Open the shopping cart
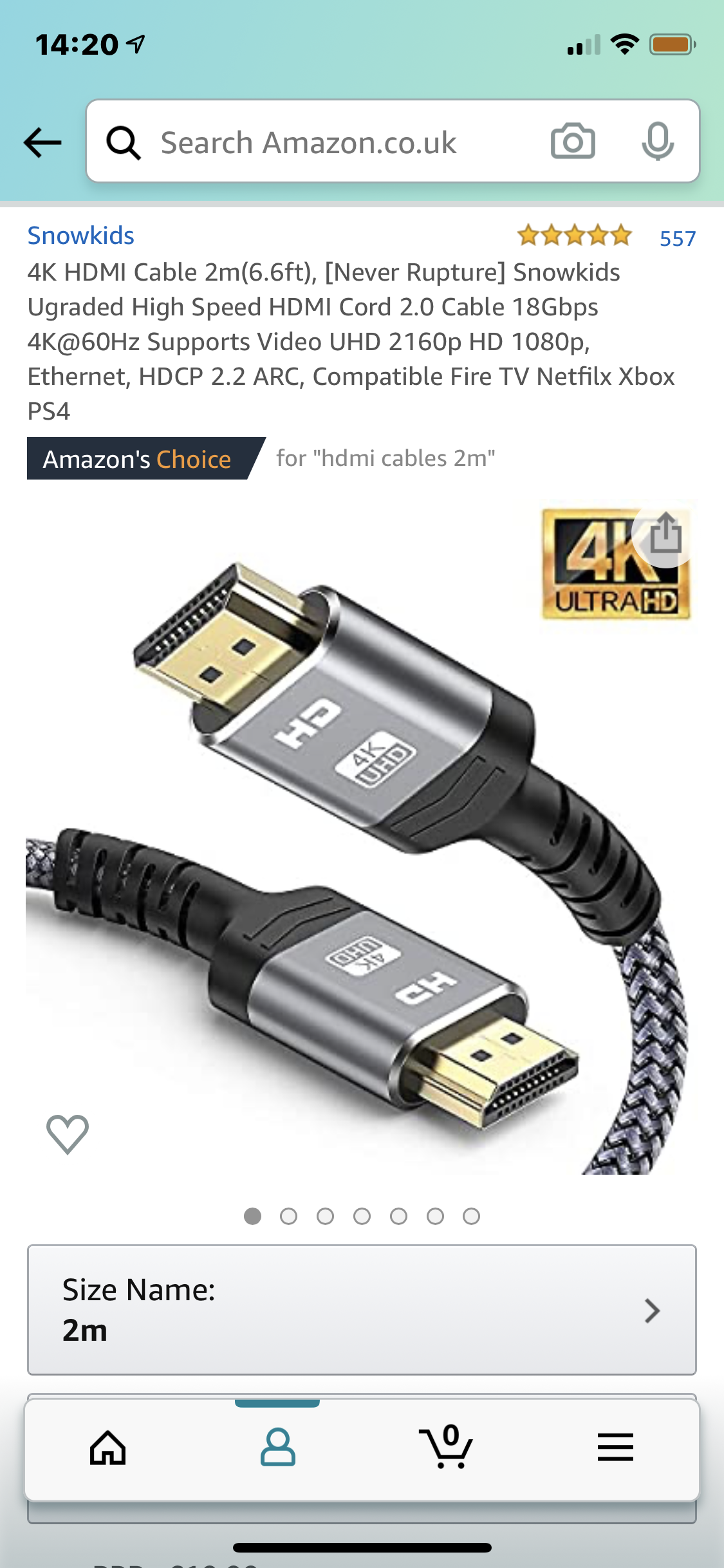Screen dimensions: 724x1568 (x=446, y=1448)
